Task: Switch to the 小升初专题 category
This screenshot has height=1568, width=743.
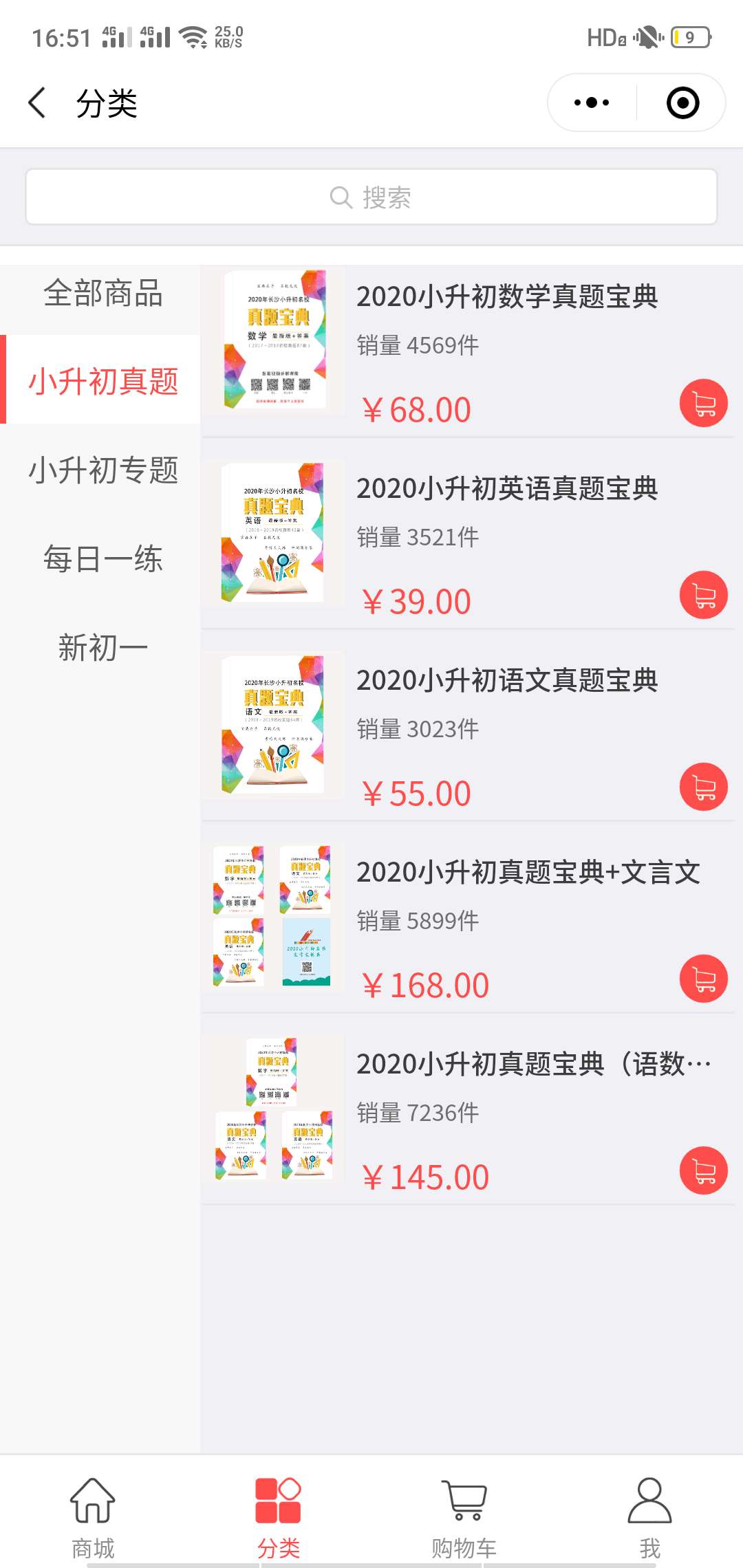Action: click(x=103, y=470)
